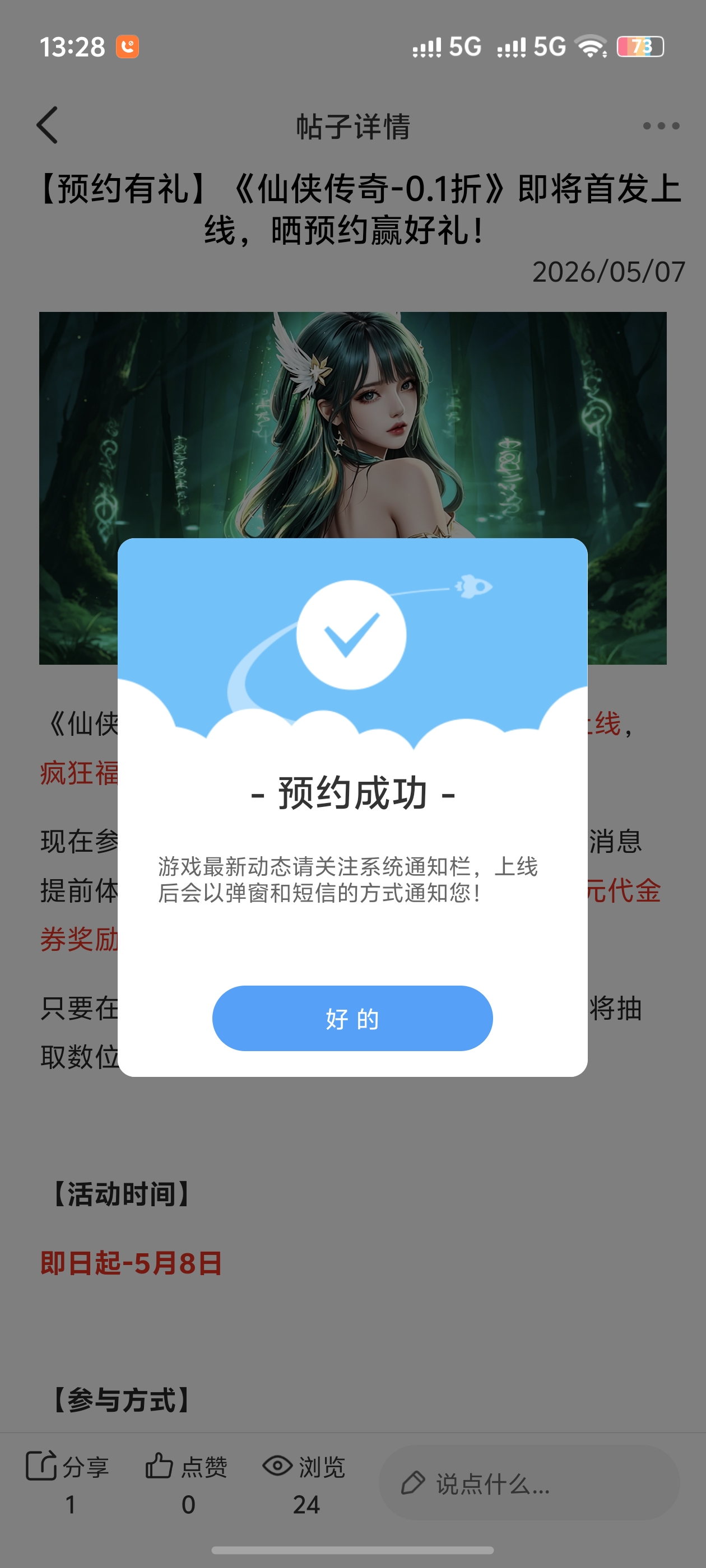
Task: Open the three-dot overflow menu
Action: click(661, 126)
